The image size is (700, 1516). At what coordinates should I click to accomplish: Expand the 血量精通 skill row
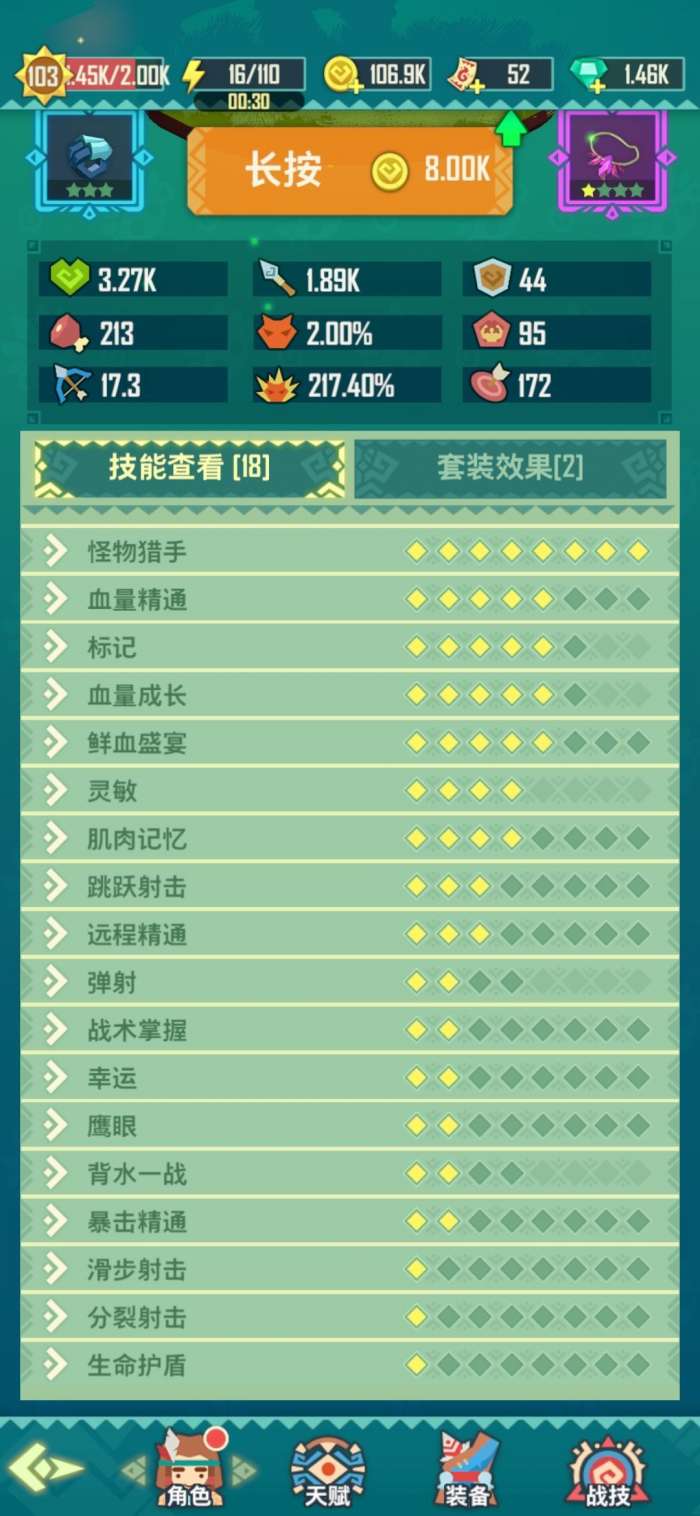tap(349, 599)
